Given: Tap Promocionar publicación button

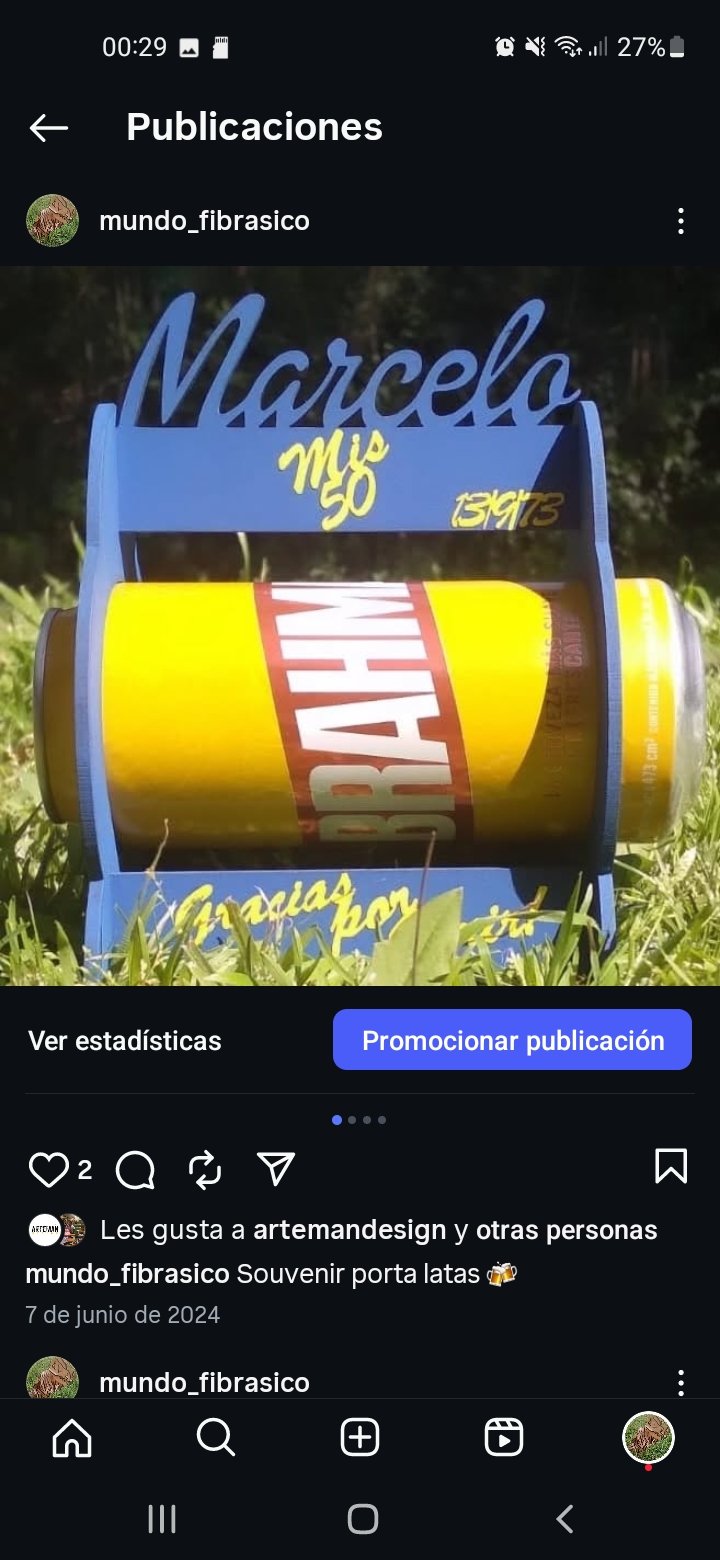Looking at the screenshot, I should click(512, 1040).
